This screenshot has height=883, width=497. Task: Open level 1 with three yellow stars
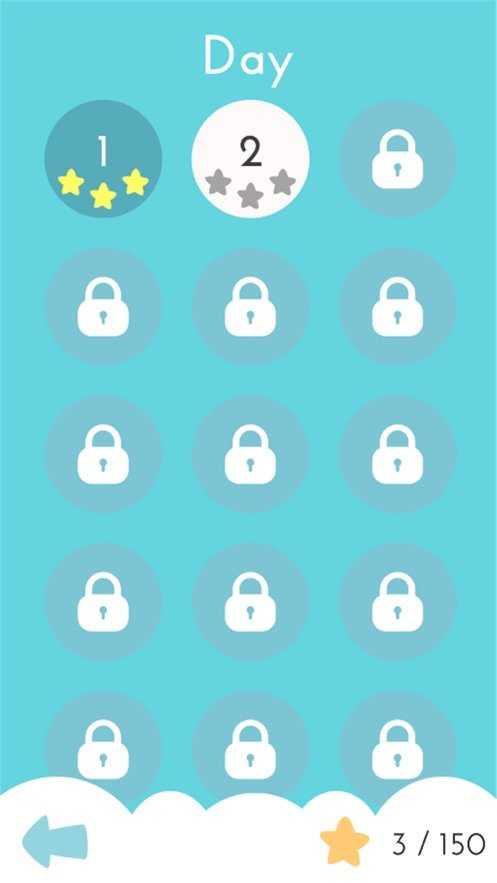click(x=103, y=159)
